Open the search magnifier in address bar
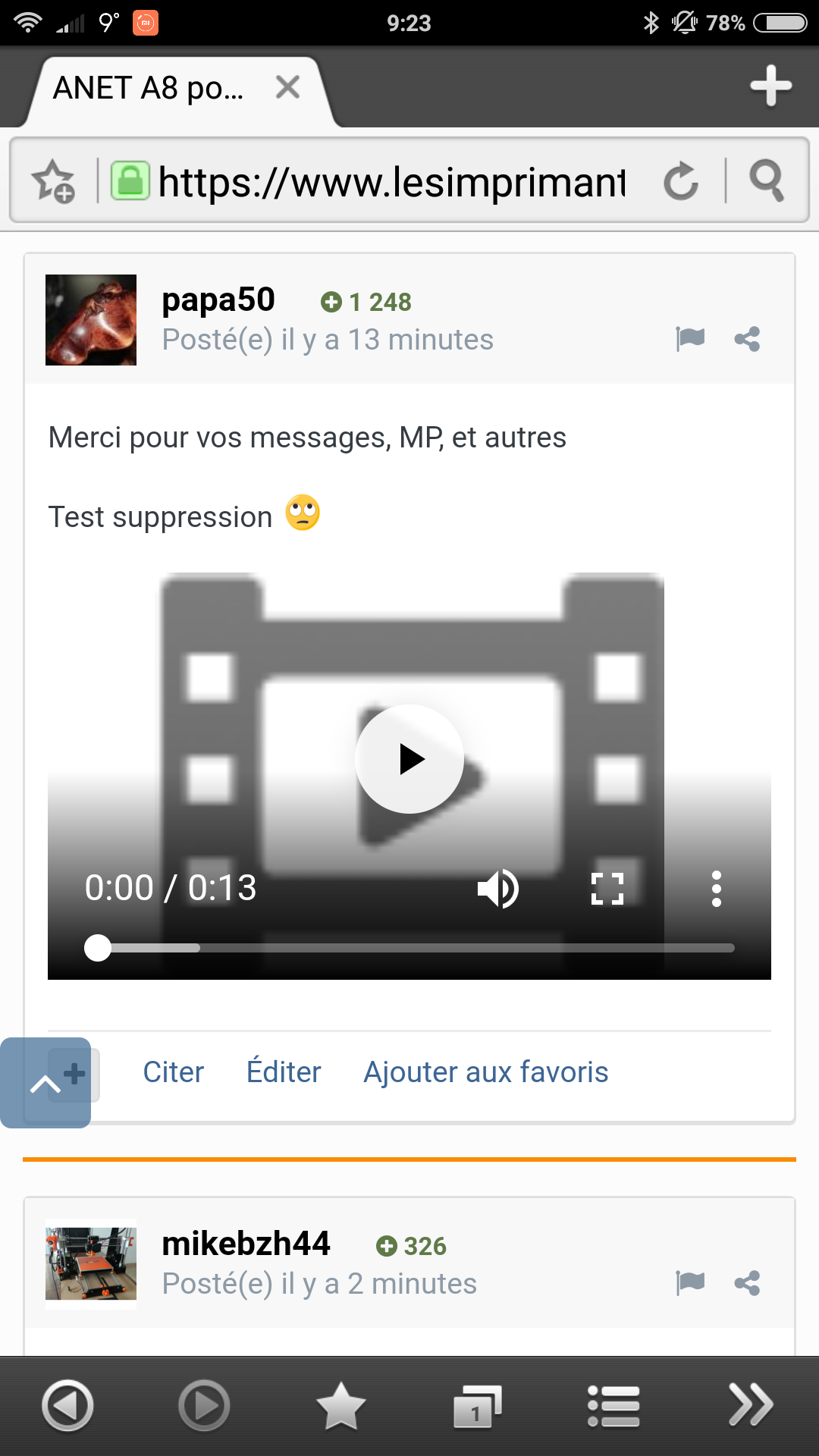The width and height of the screenshot is (819, 1456). [x=767, y=180]
